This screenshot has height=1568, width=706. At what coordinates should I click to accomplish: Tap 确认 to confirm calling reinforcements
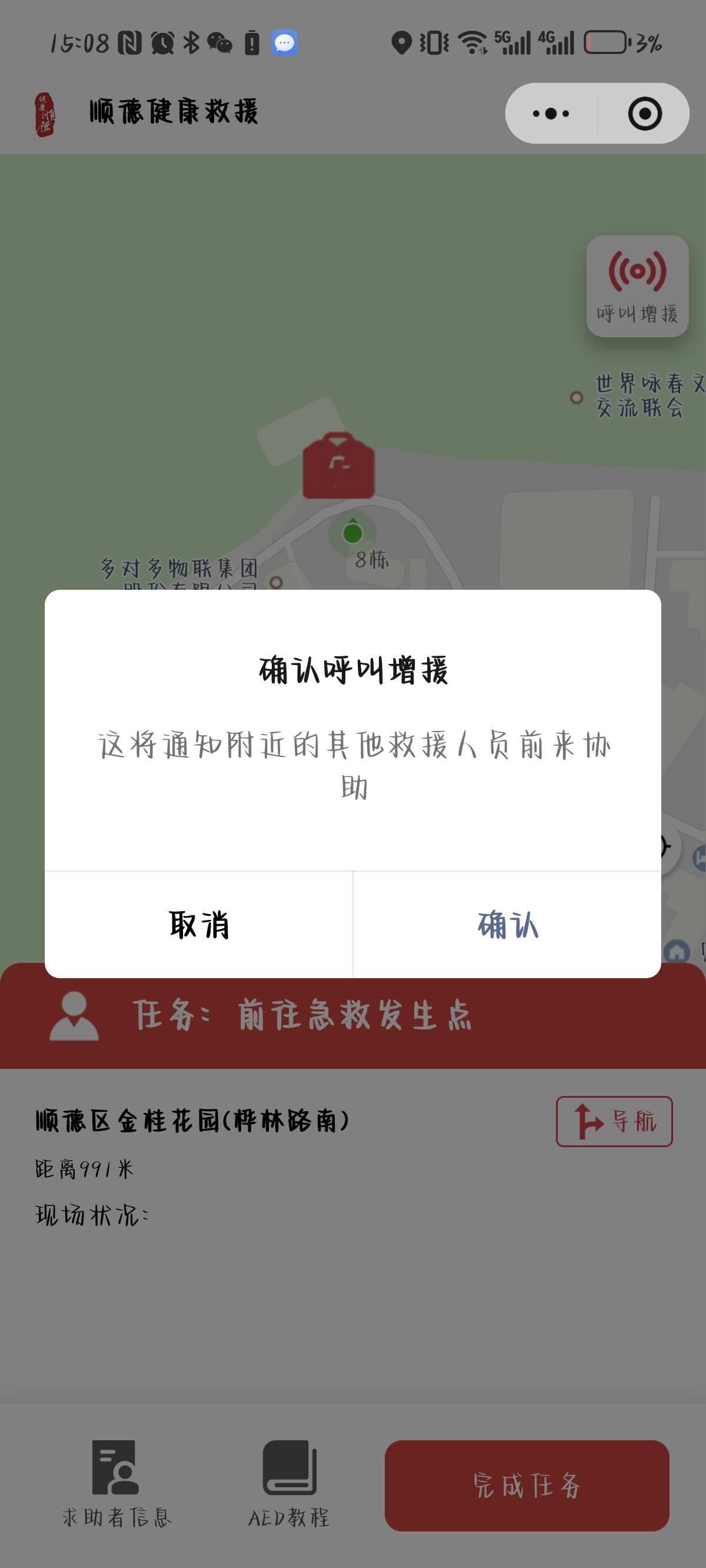(507, 925)
